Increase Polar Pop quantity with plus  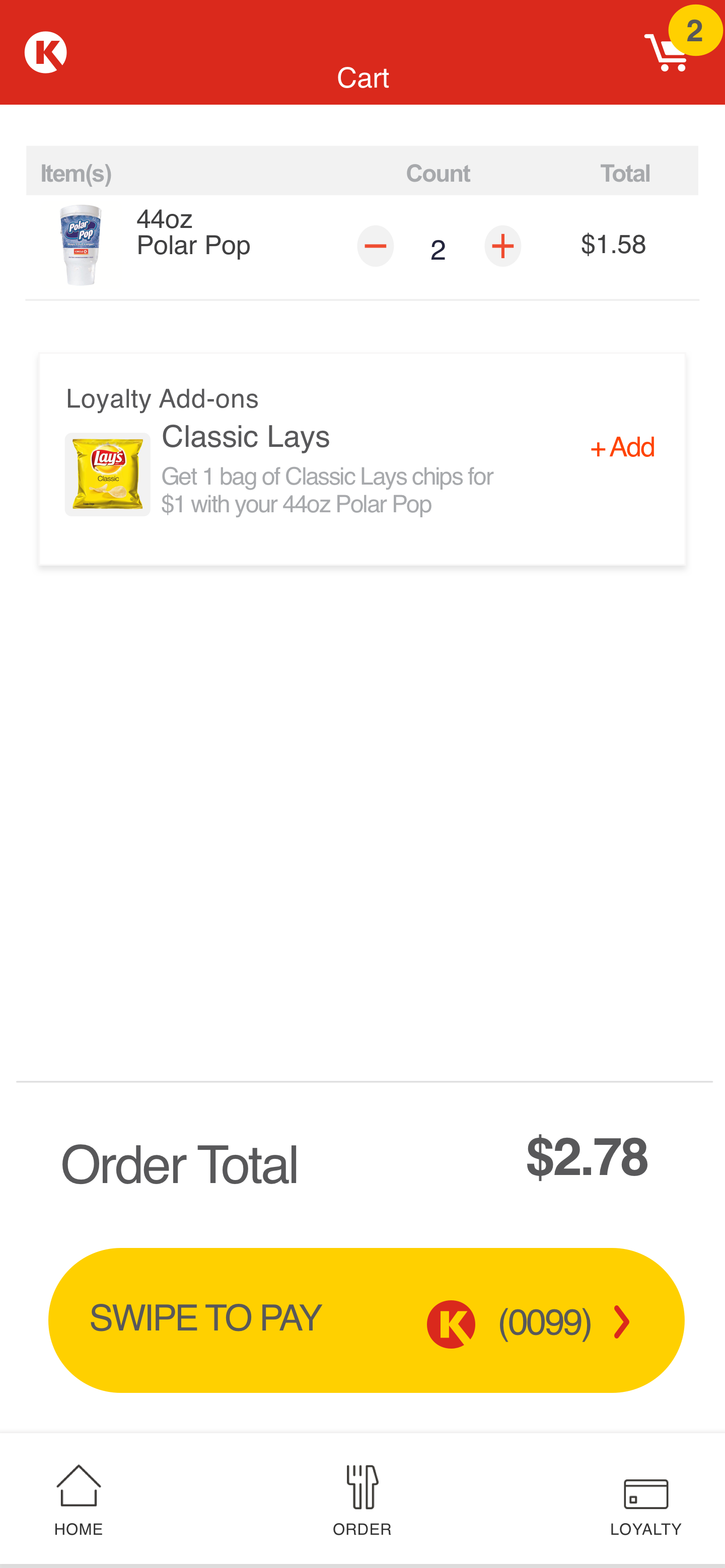tap(502, 246)
